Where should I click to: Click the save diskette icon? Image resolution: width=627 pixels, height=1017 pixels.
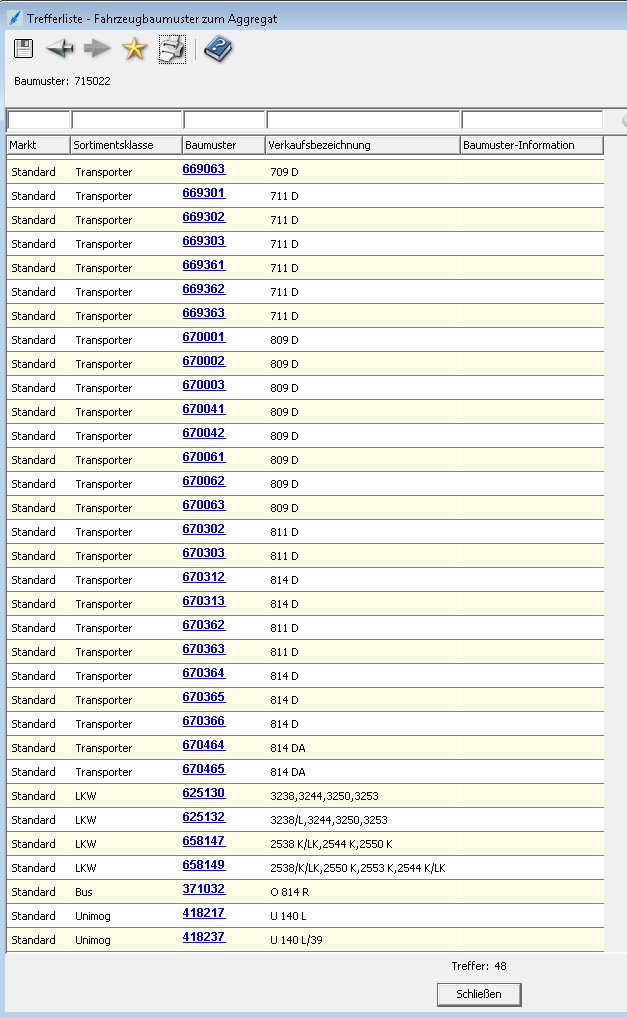point(23,49)
